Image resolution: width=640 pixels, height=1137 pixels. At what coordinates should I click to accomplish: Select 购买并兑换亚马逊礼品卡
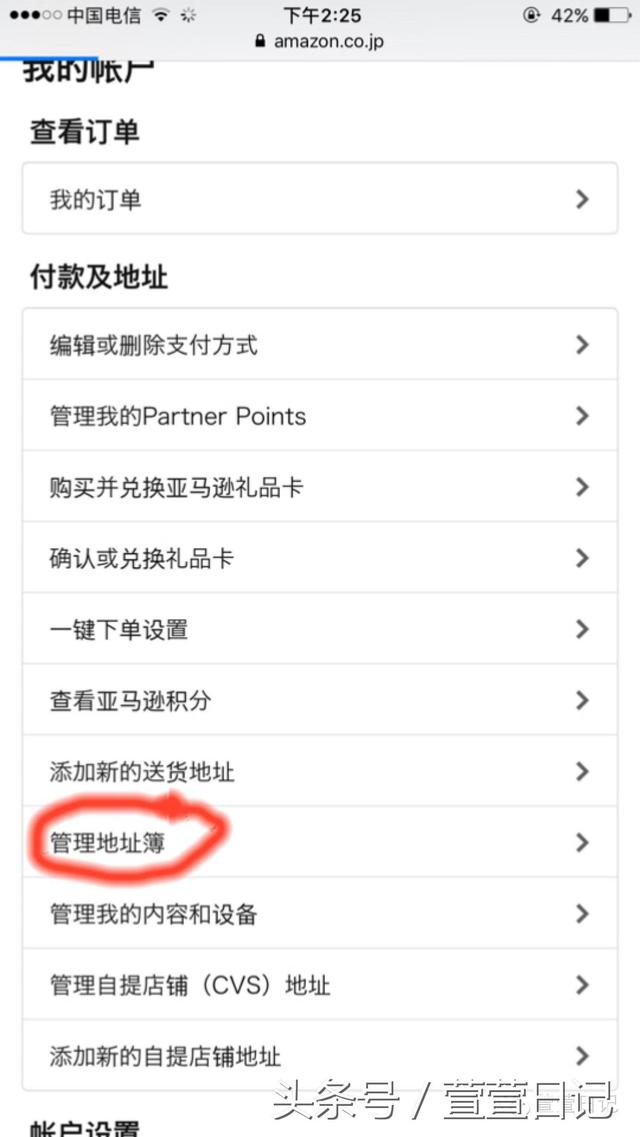click(x=320, y=487)
